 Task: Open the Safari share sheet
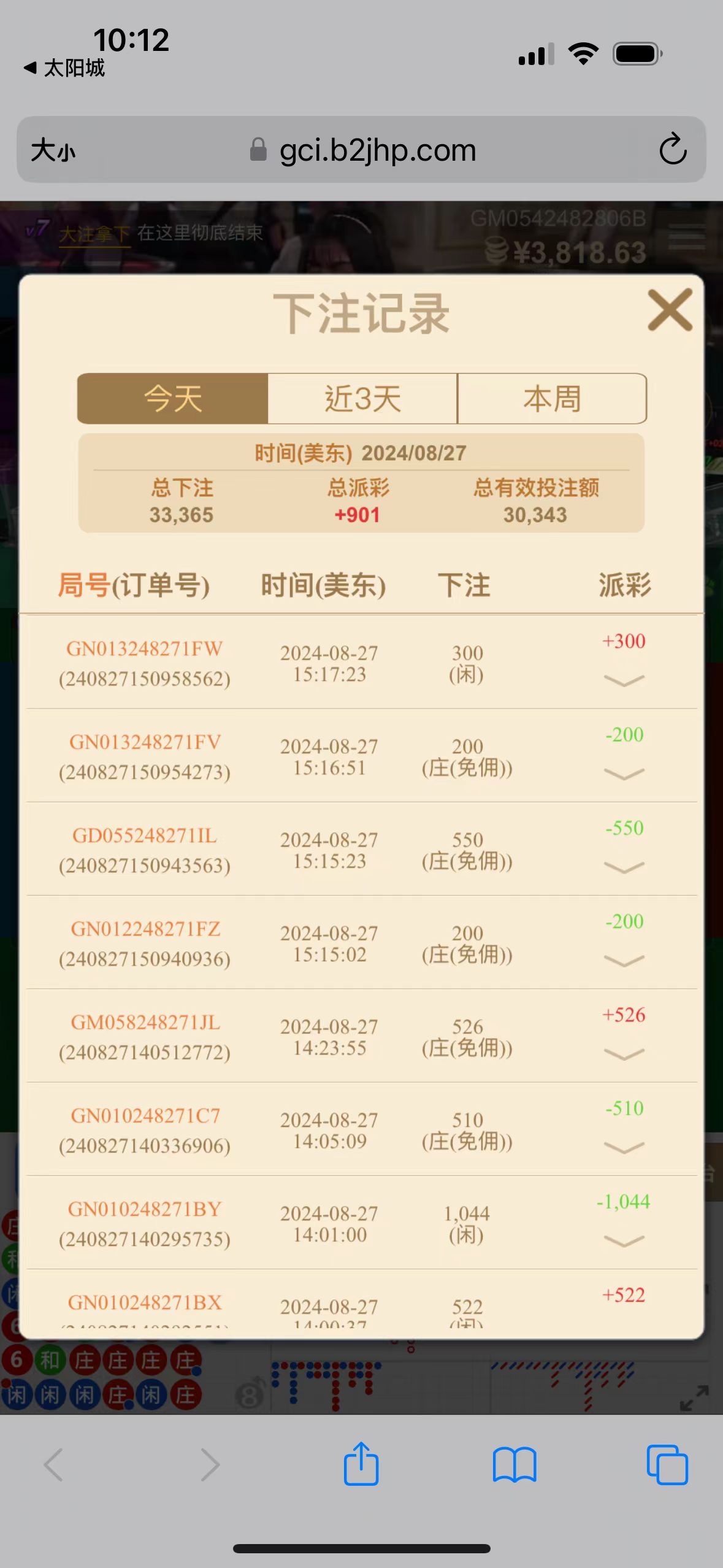point(361,1464)
